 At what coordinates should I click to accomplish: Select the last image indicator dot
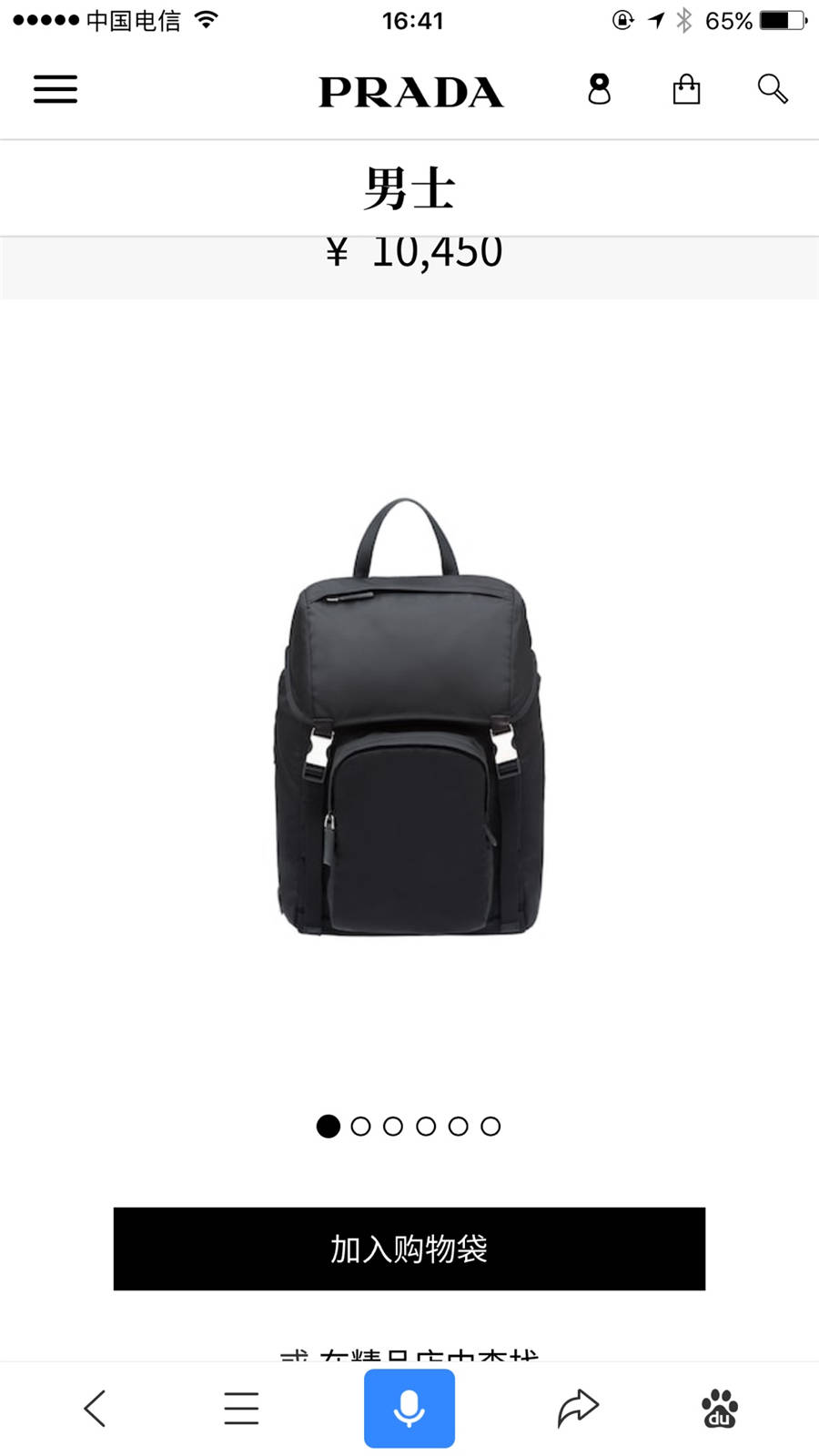coord(490,1127)
